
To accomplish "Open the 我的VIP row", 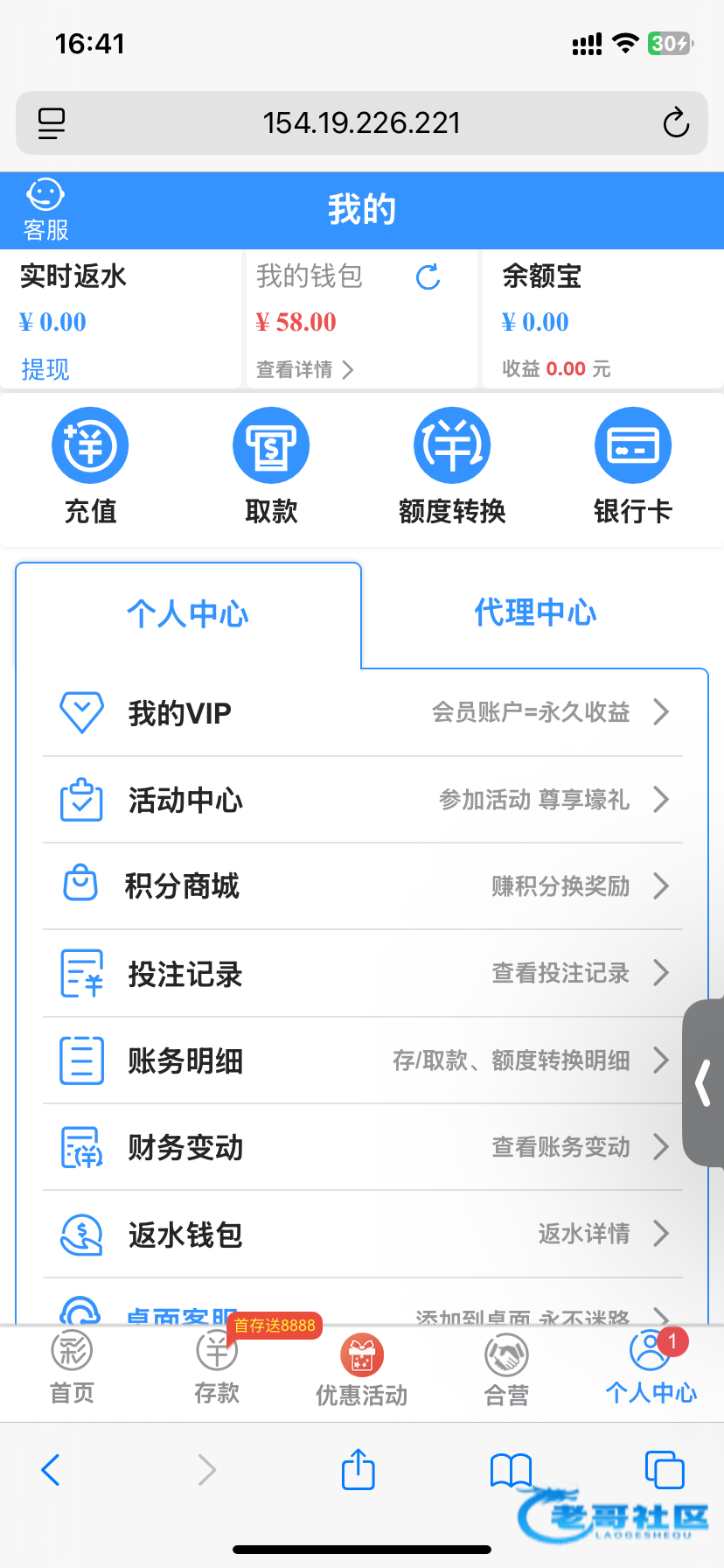I will pyautogui.click(x=362, y=712).
